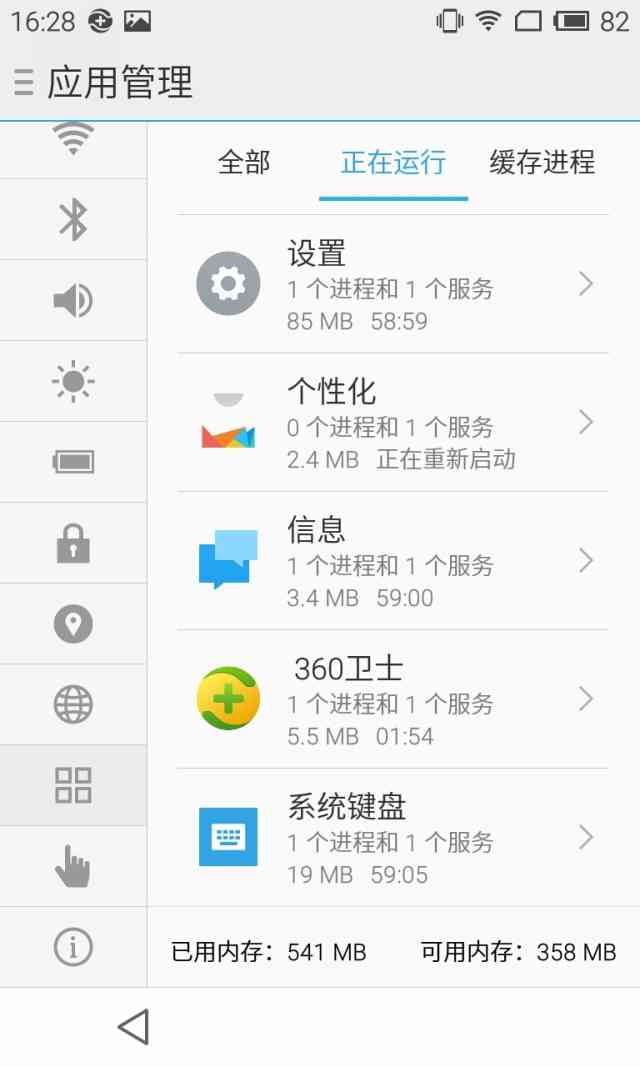Open language settings via the globe icon

pos(73,705)
